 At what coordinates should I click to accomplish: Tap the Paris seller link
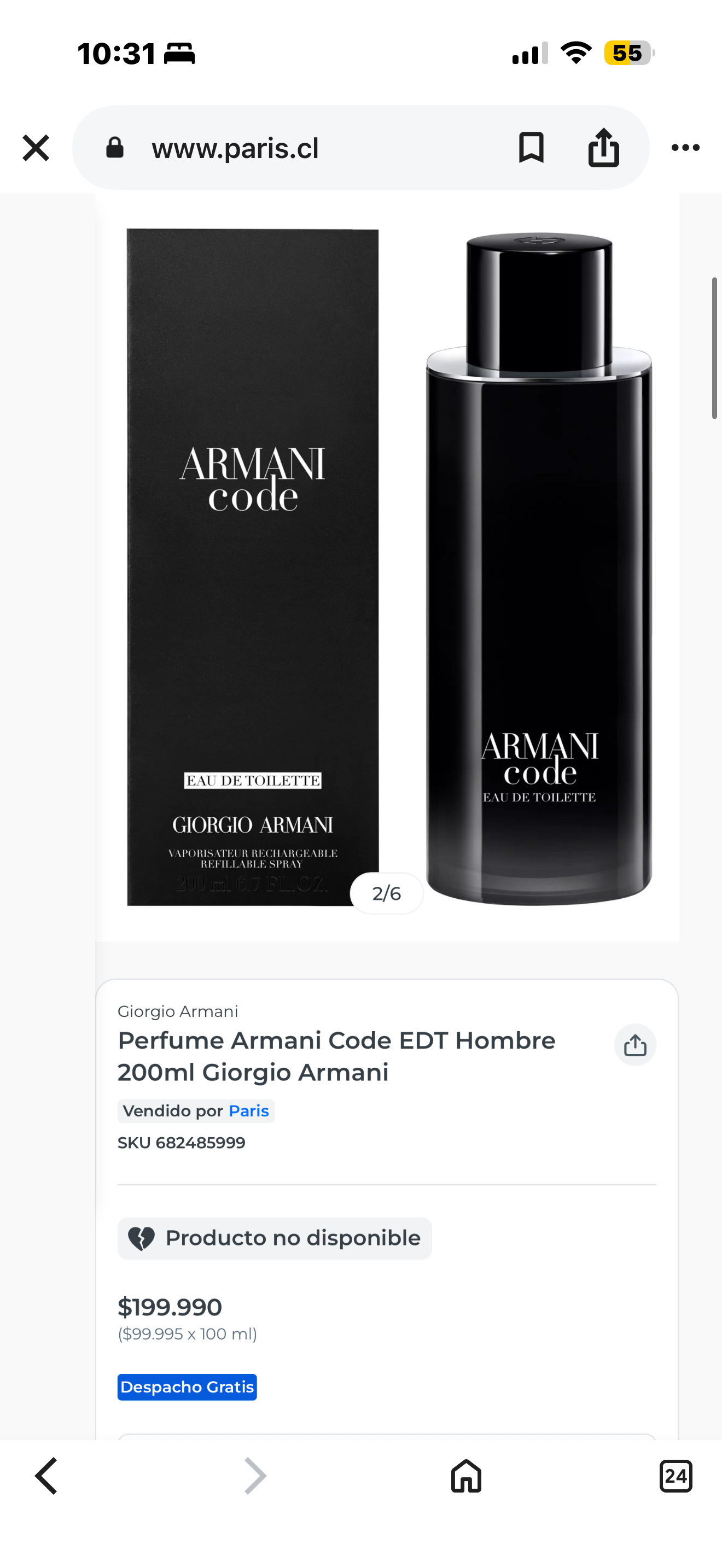(x=248, y=1111)
